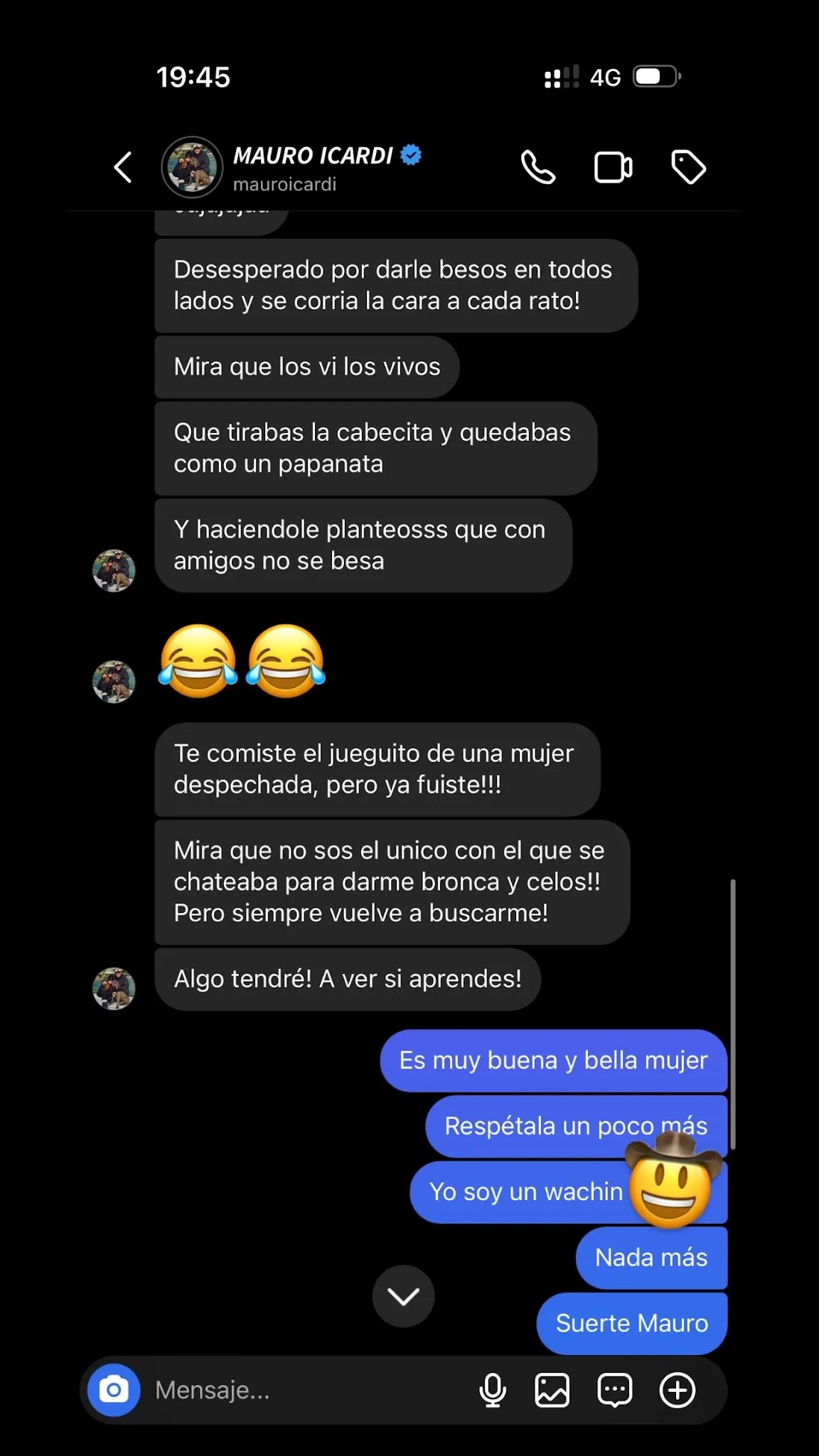Open the camera from message bar
Screen dimensions: 819x1456
pos(114,1390)
